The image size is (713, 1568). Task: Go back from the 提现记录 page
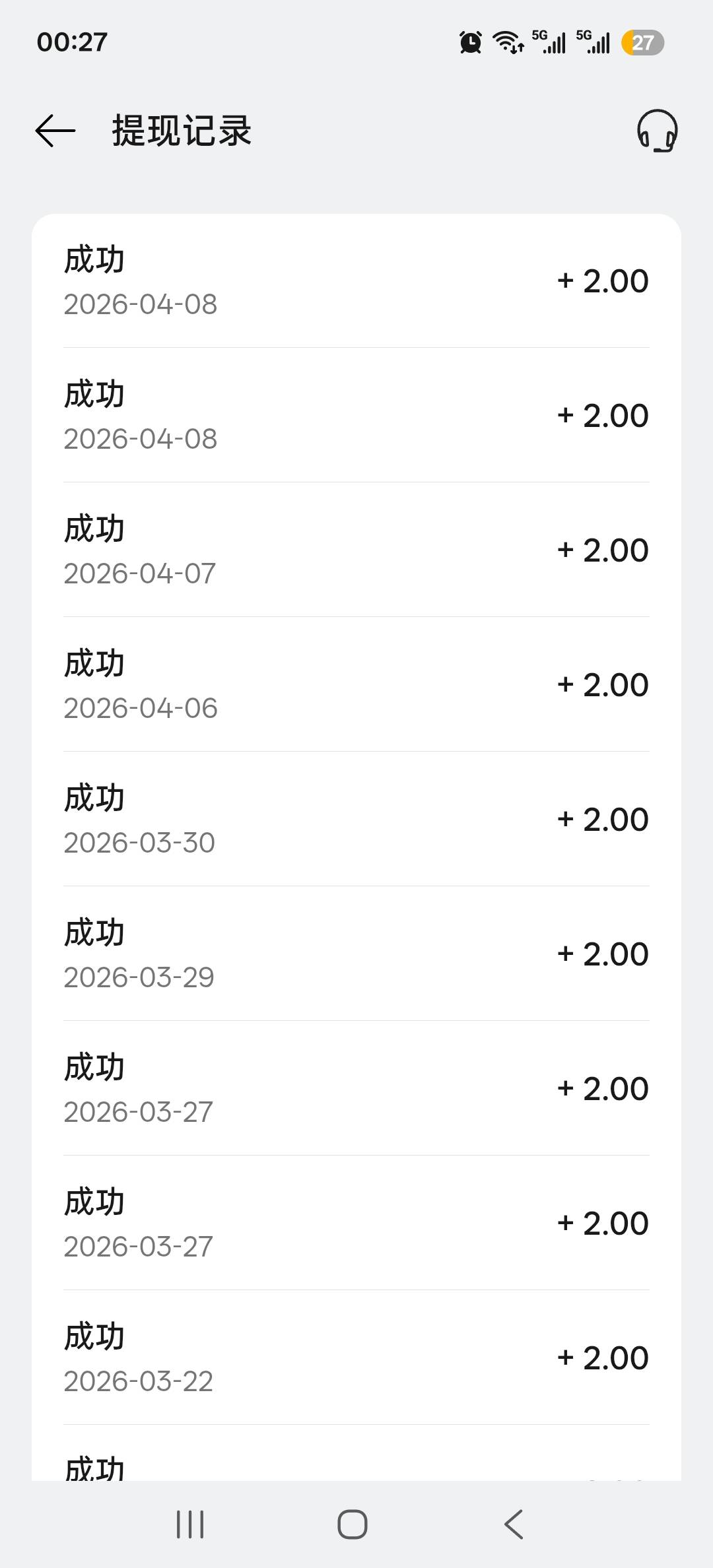point(55,130)
